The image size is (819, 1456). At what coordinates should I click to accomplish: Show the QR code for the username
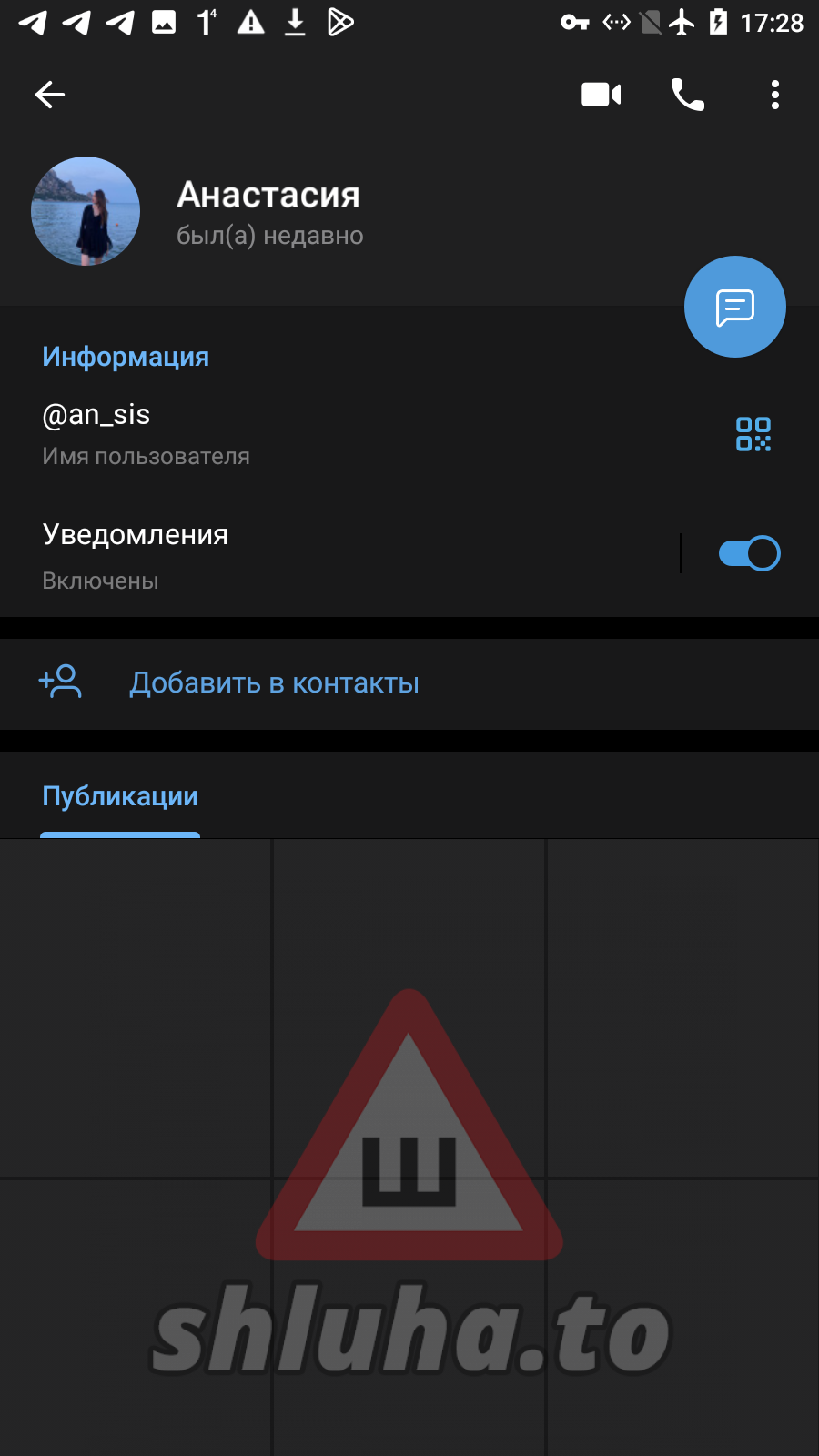[x=753, y=434]
